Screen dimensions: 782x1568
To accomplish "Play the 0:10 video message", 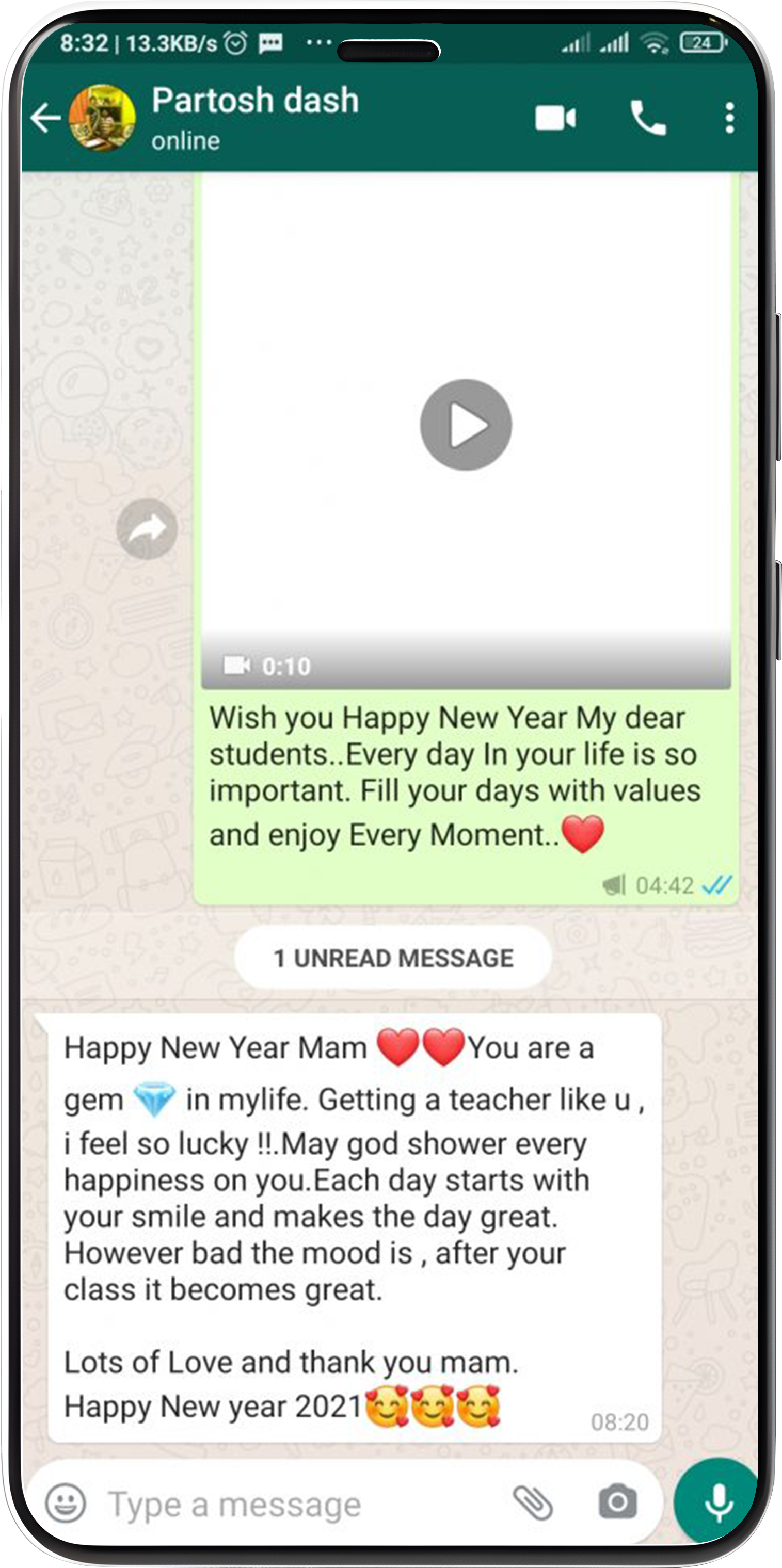I will click(x=466, y=425).
